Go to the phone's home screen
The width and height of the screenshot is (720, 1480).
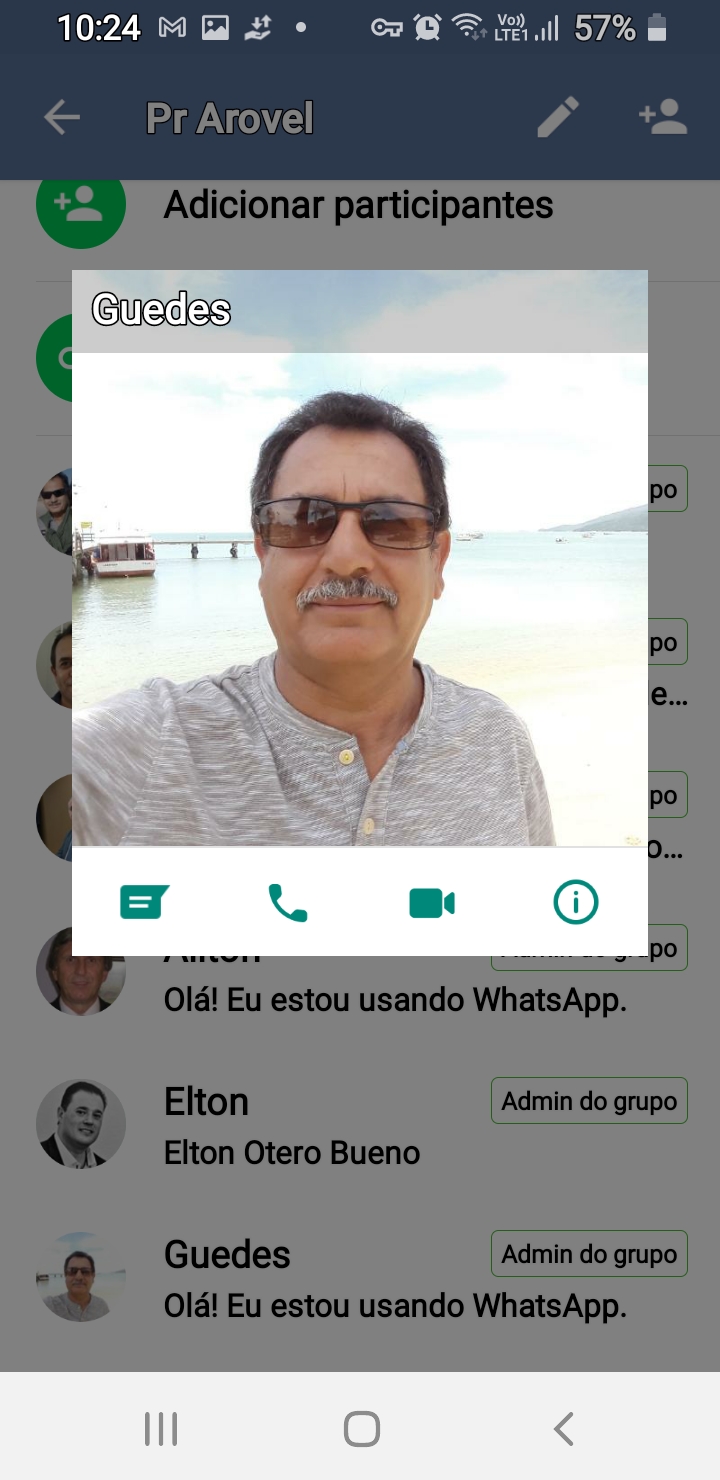pyautogui.click(x=361, y=1429)
